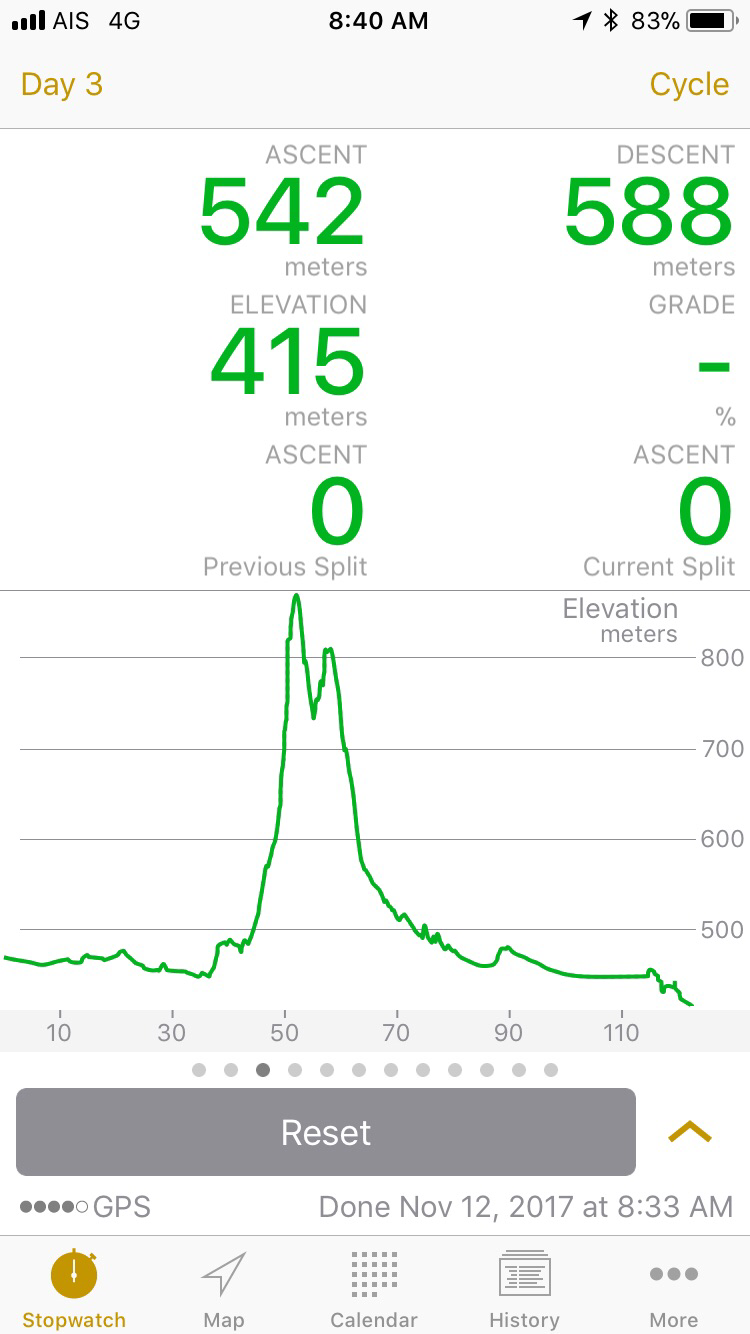Tap the Reset button

click(x=325, y=1132)
